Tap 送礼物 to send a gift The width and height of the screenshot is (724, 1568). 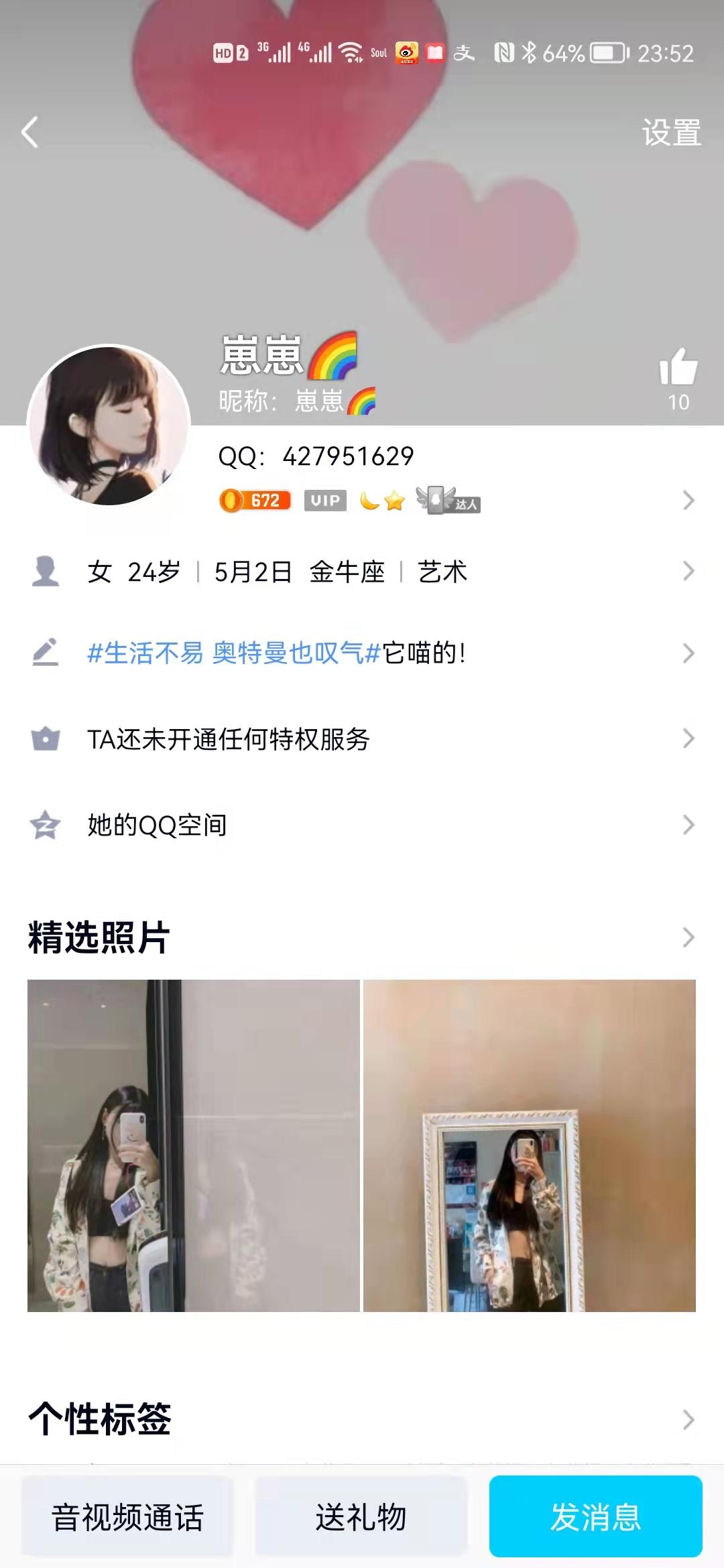tap(361, 1517)
